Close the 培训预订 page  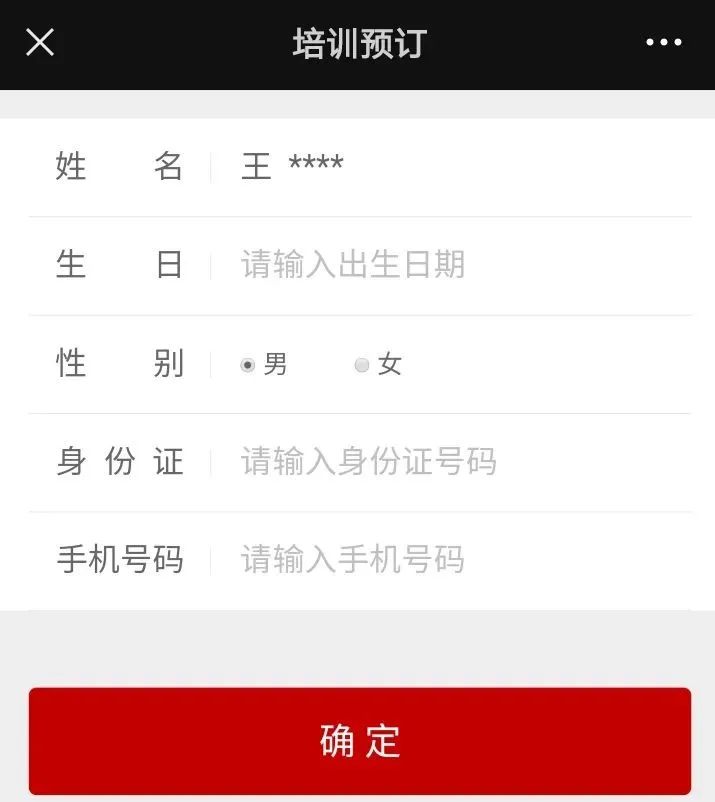40,43
